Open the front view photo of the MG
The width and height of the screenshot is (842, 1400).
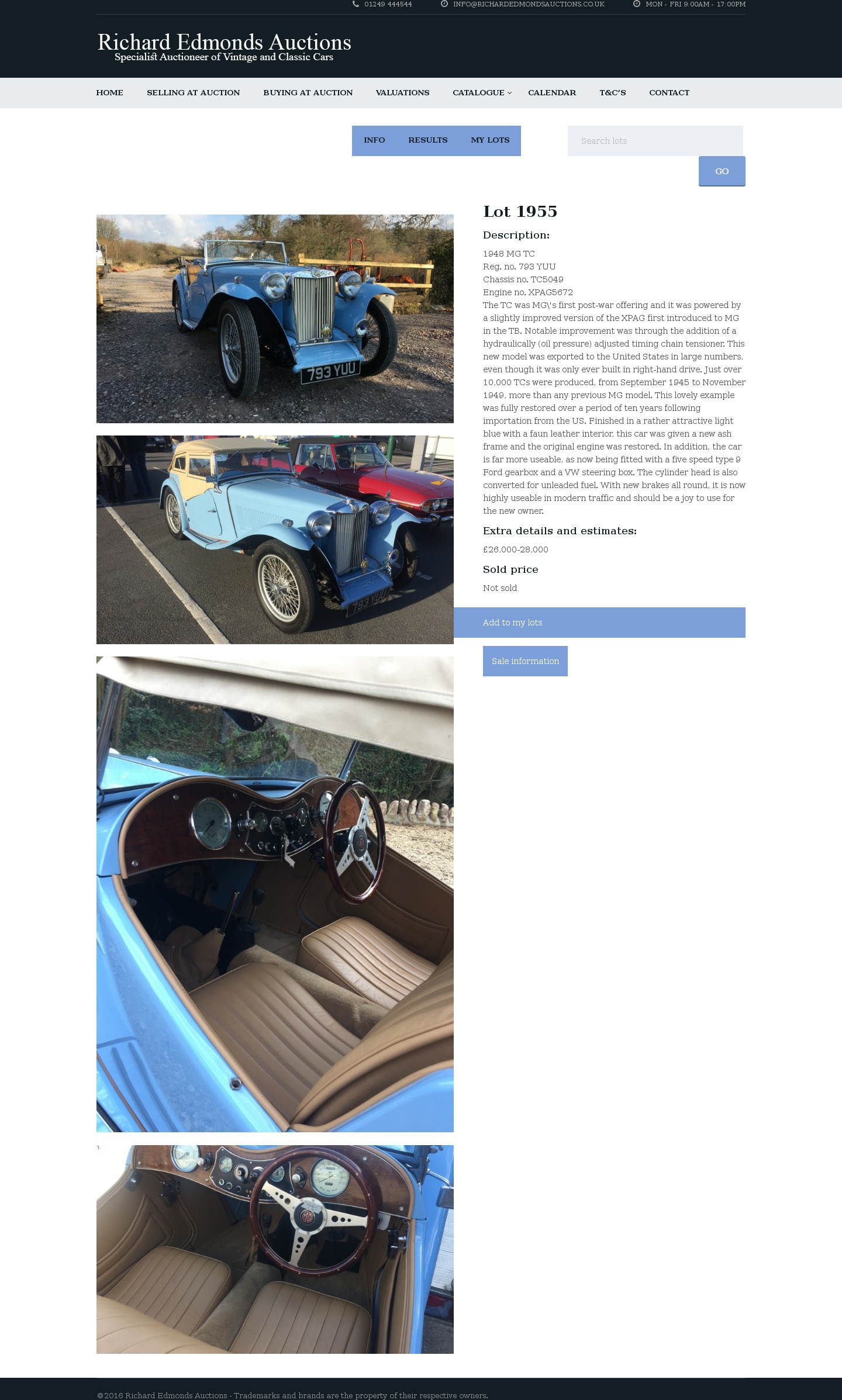[275, 319]
